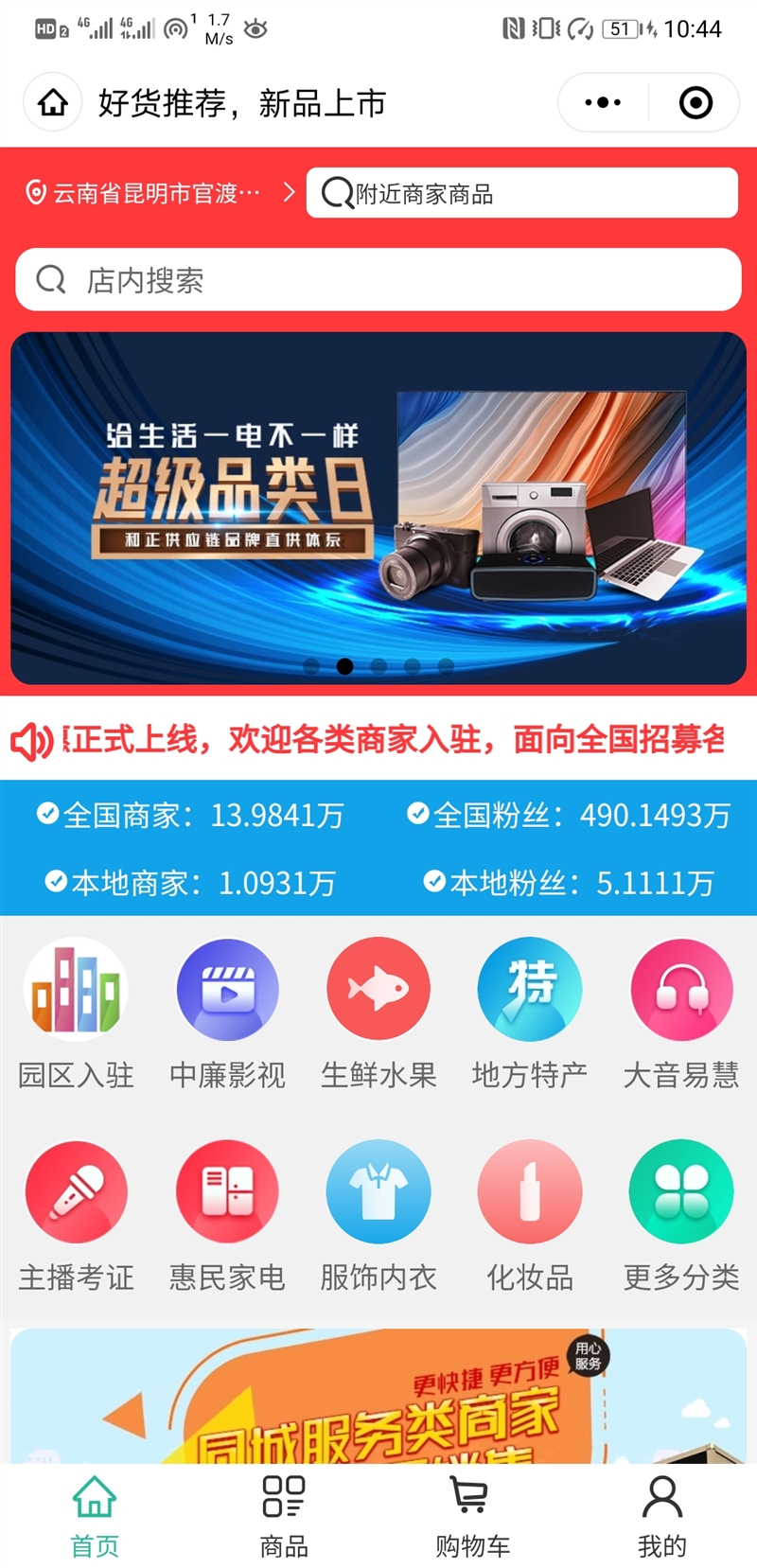Open 地方特产 local specialties
Screen dimensions: 757x1568
[x=530, y=988]
